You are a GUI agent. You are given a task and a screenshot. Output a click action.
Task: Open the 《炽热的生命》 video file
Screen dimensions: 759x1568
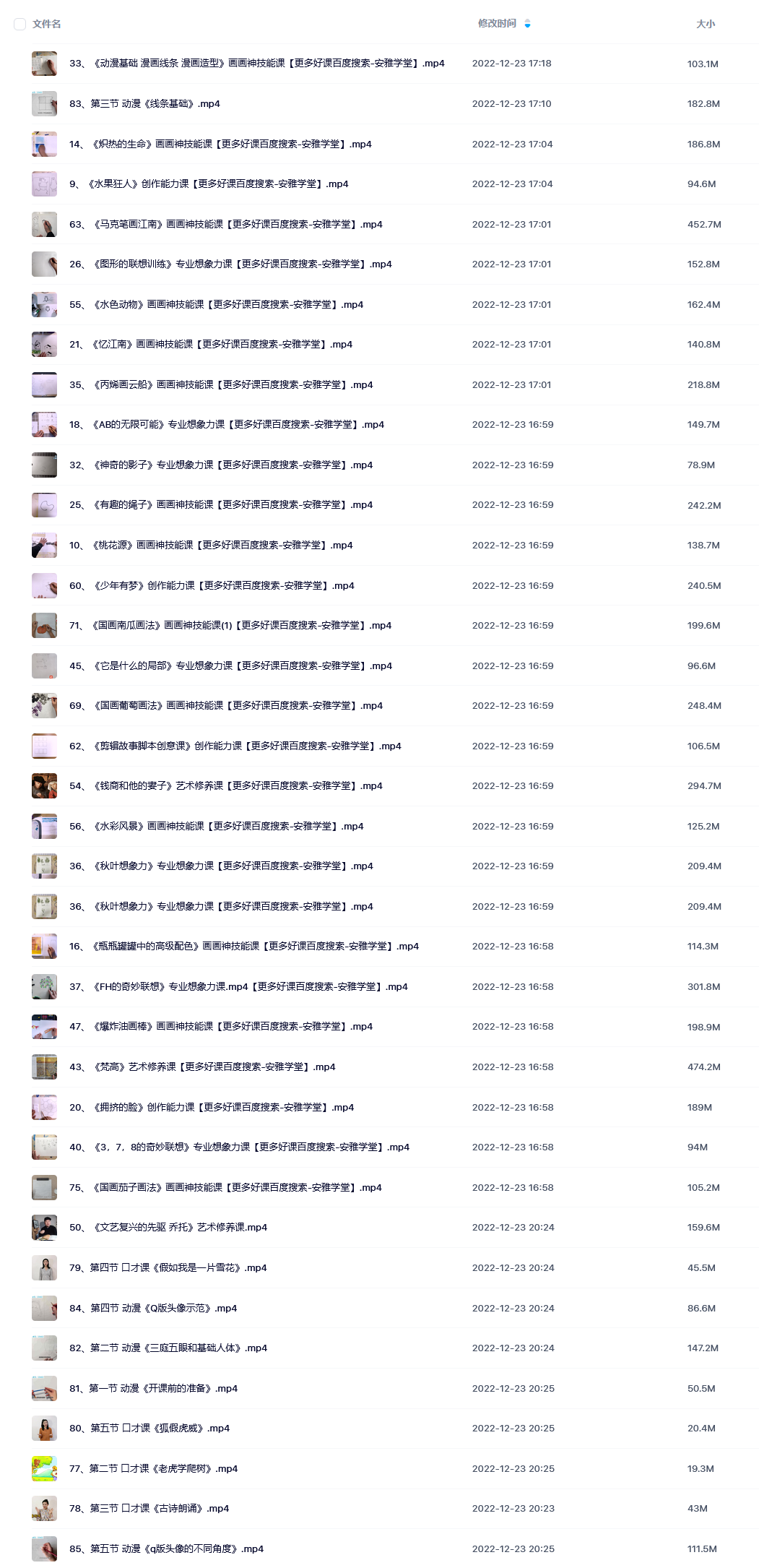(x=220, y=144)
